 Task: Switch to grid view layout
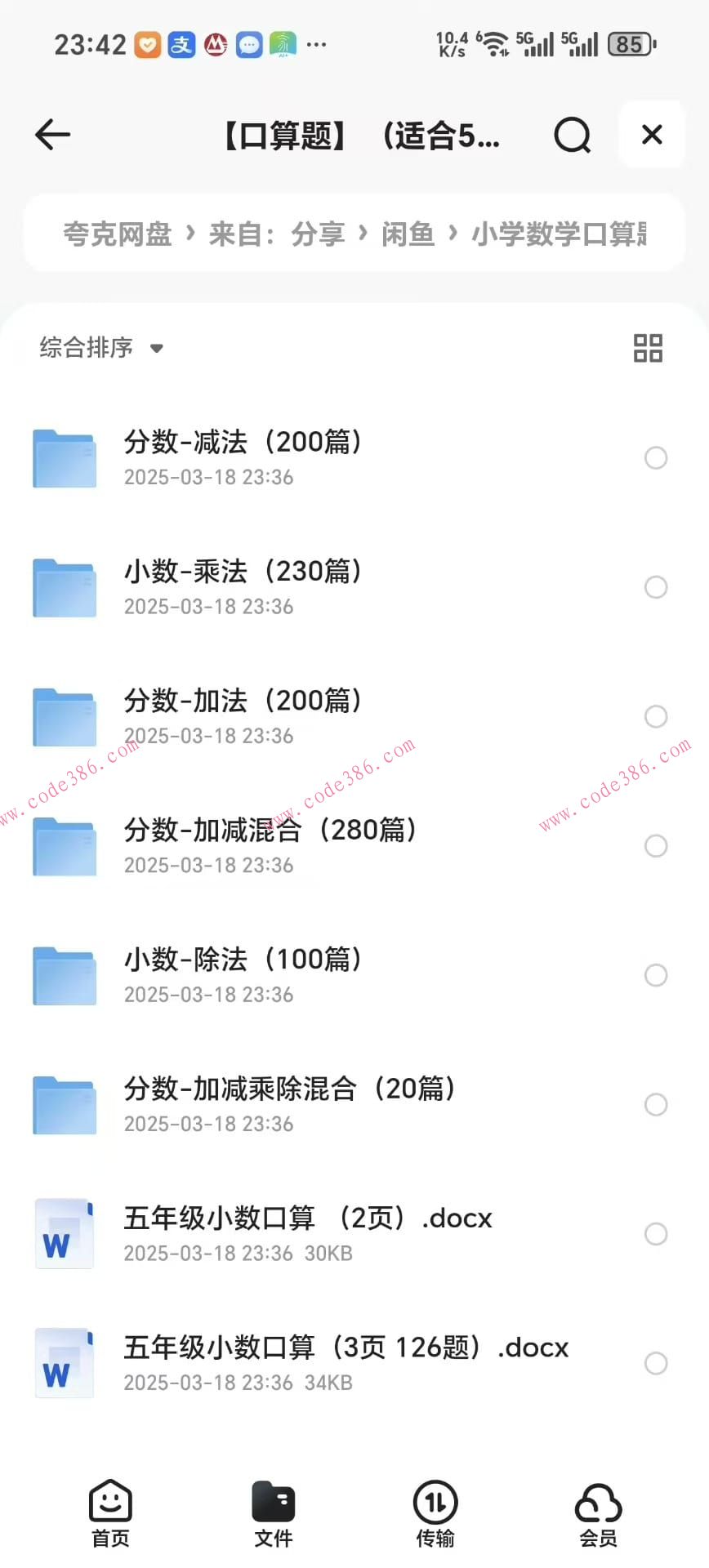click(647, 347)
